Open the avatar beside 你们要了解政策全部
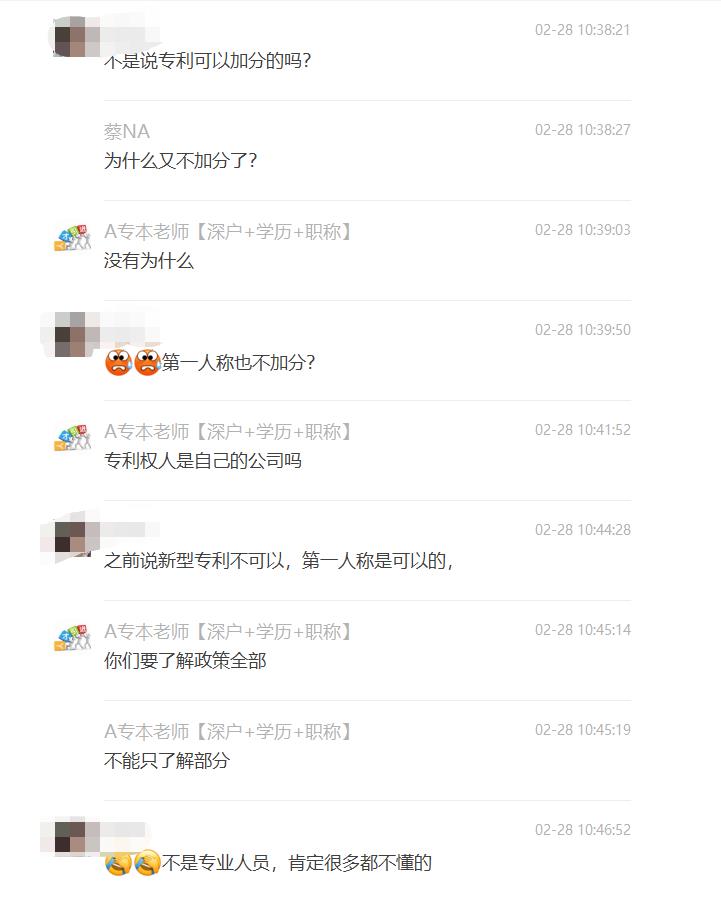This screenshot has height=899, width=721. click(x=73, y=640)
